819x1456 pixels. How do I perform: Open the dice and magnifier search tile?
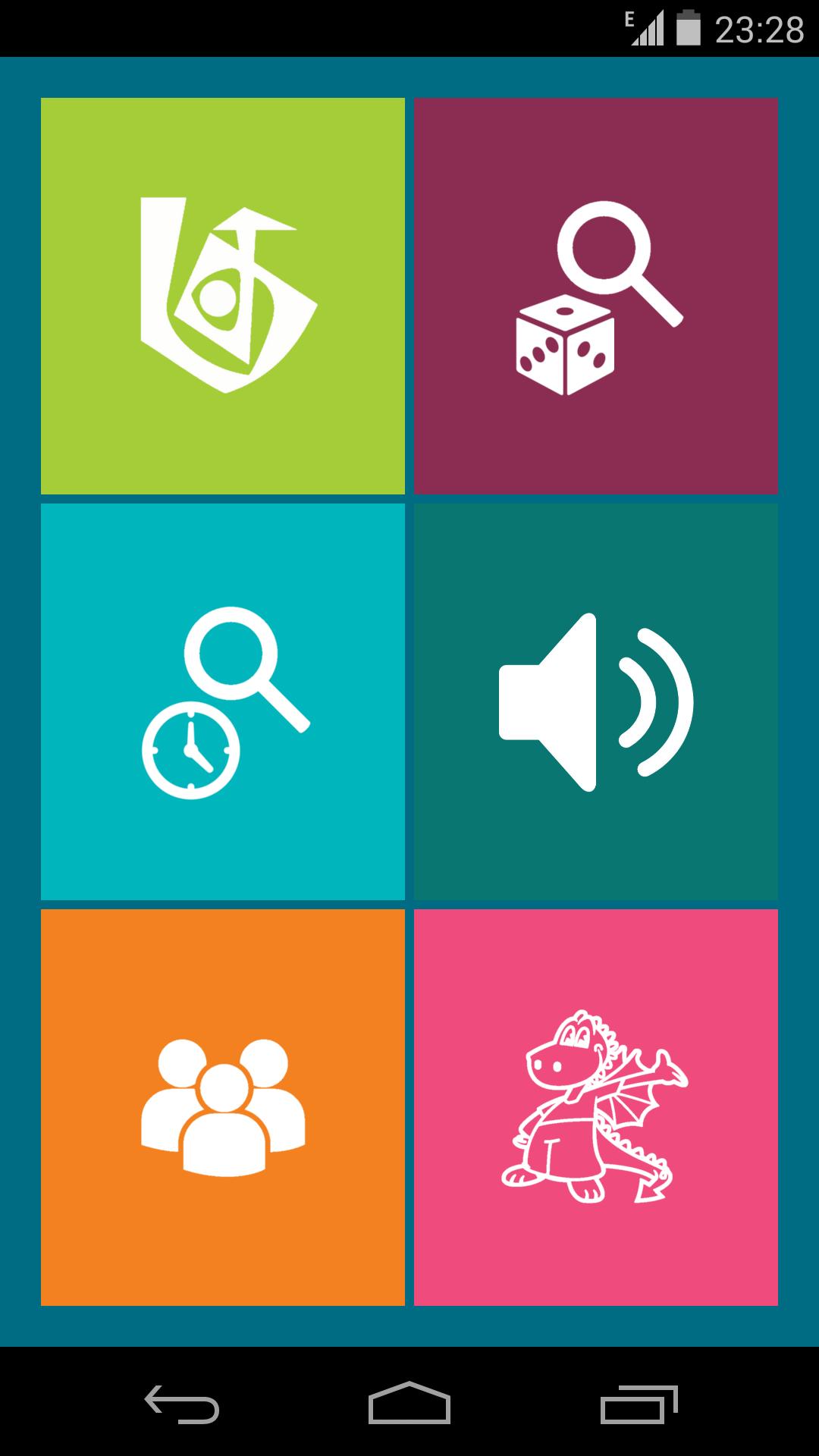coord(596,296)
